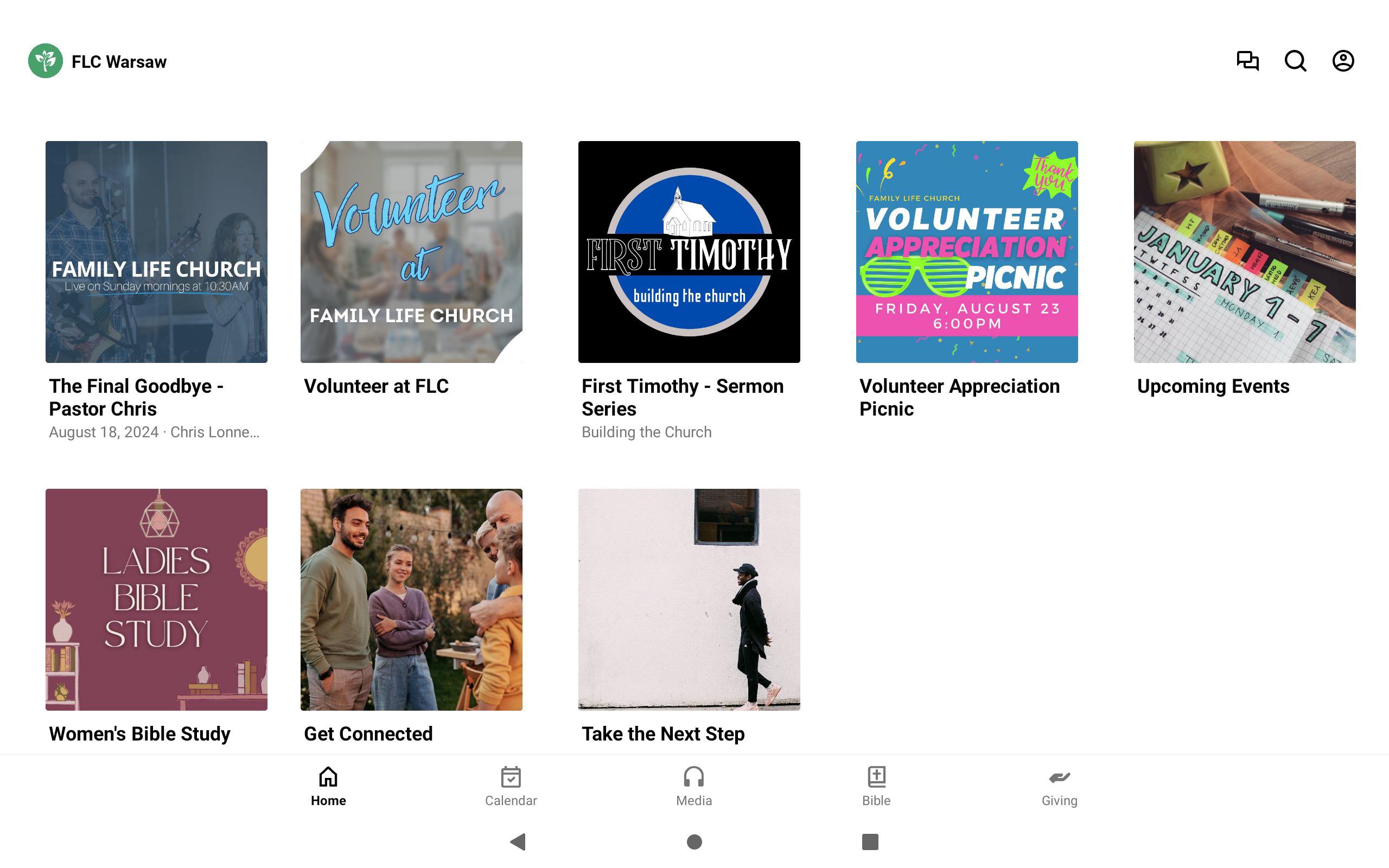Open the Upcoming Events tile

pos(1244,252)
